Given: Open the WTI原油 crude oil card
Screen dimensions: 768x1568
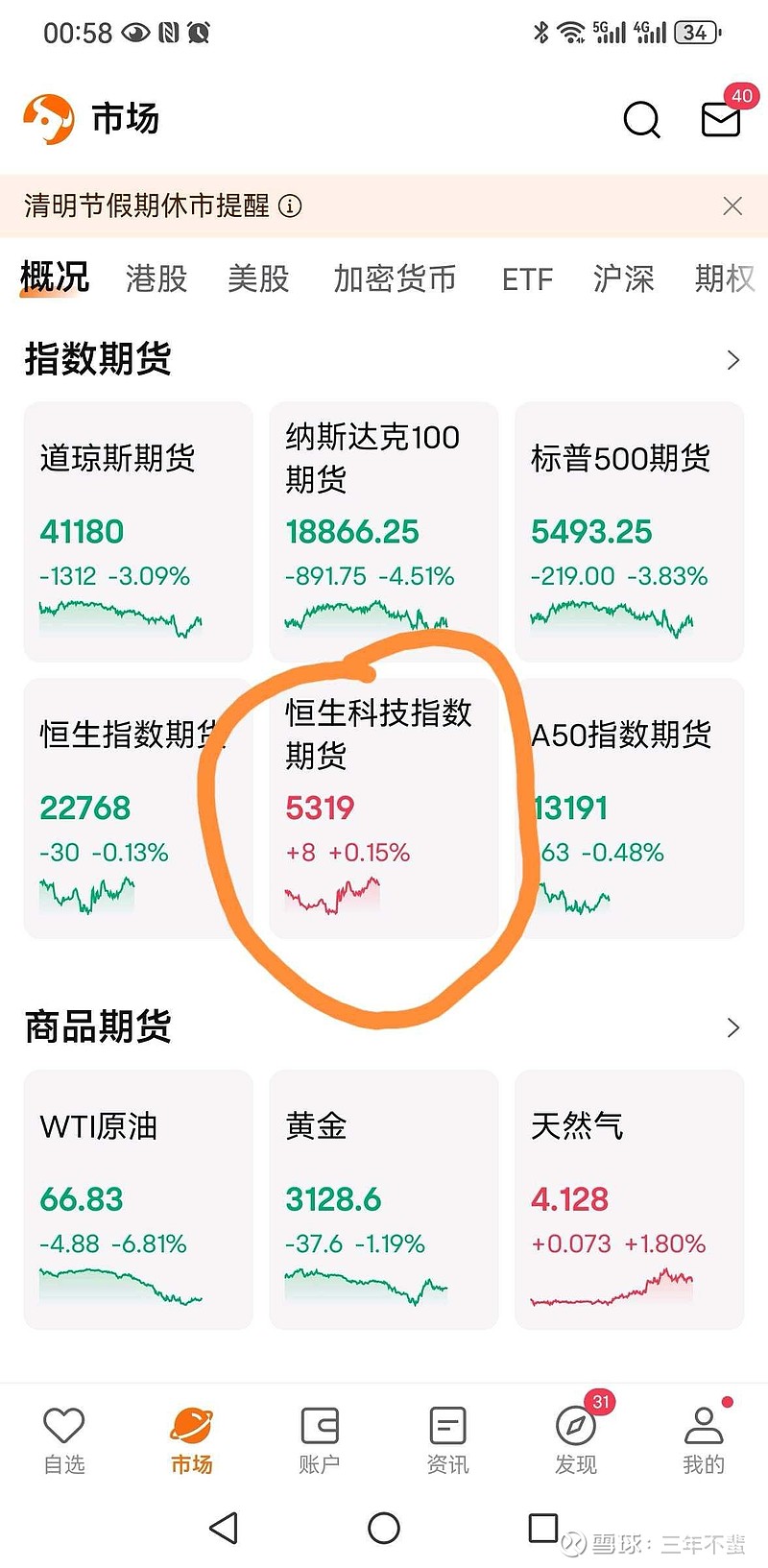Looking at the screenshot, I should 137,1200.
